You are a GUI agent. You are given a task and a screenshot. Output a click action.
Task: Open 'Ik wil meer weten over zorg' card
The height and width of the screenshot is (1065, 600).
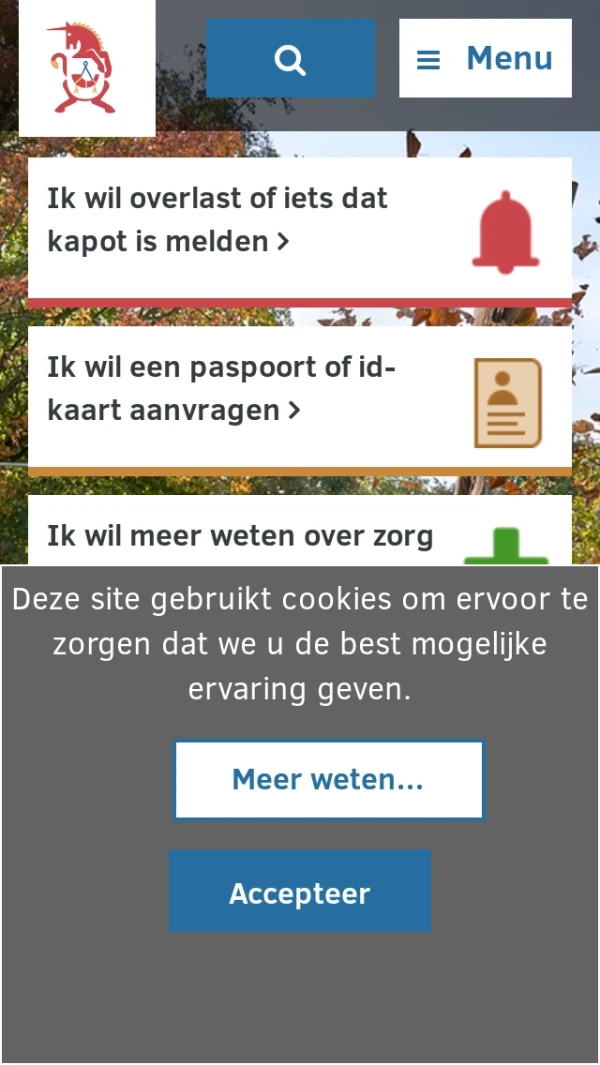tap(299, 534)
